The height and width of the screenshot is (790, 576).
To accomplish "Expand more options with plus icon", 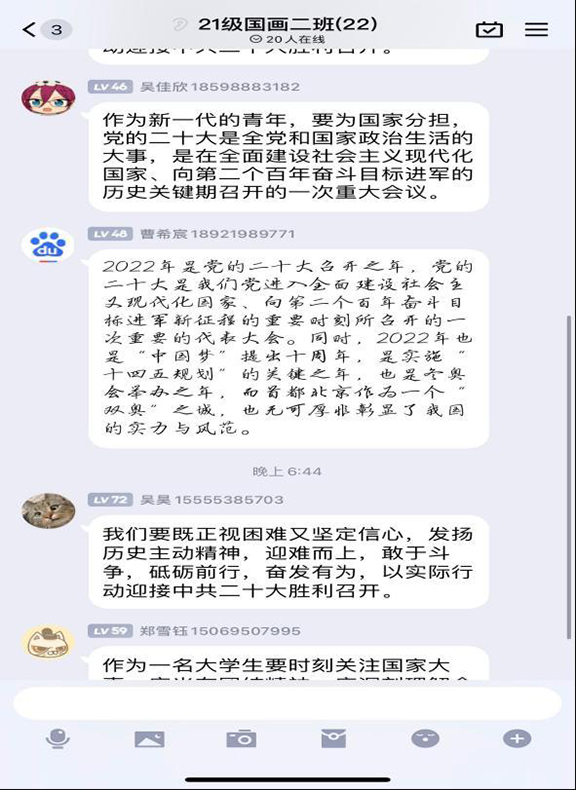I will click(517, 739).
